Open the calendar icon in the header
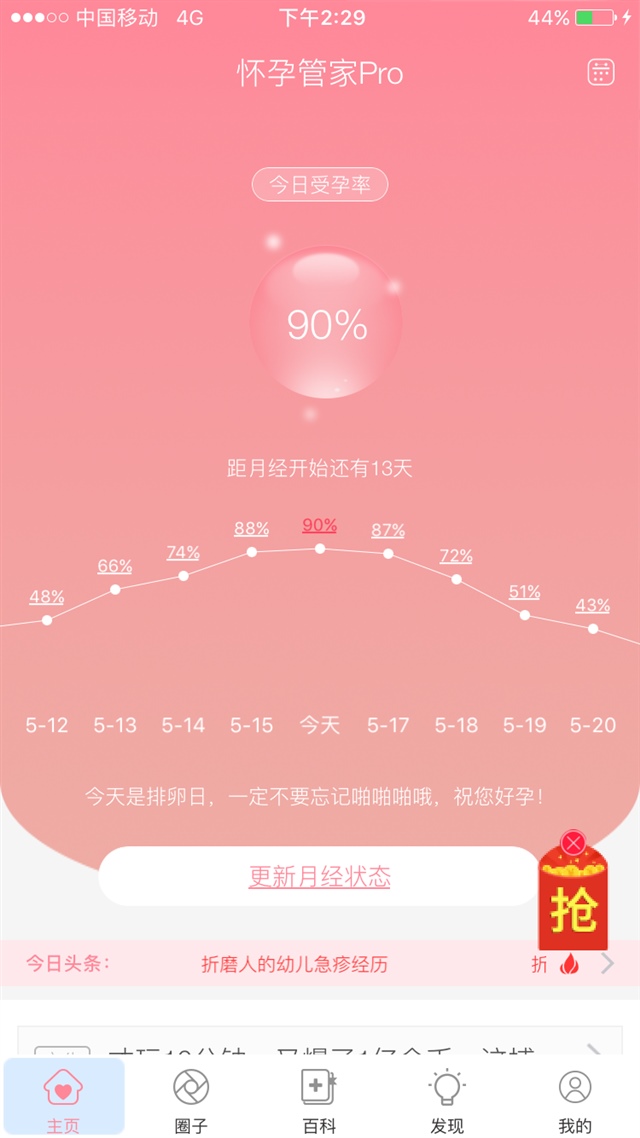Image resolution: width=640 pixels, height=1138 pixels. [x=600, y=72]
